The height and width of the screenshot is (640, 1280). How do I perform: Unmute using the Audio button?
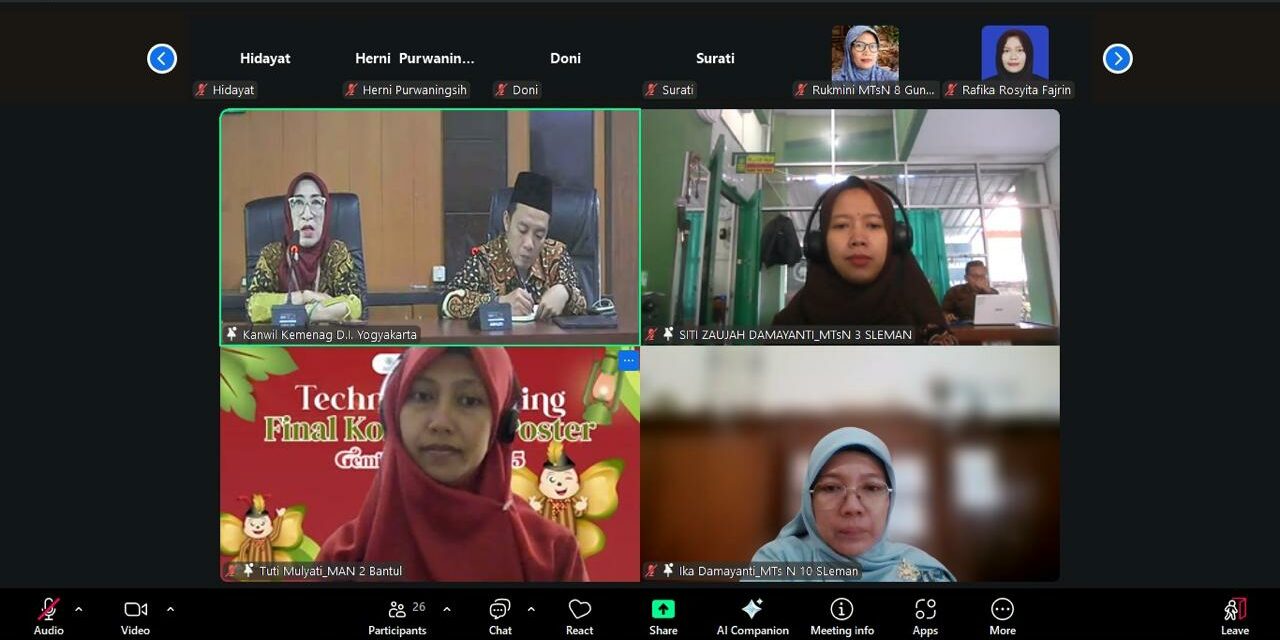click(x=48, y=615)
